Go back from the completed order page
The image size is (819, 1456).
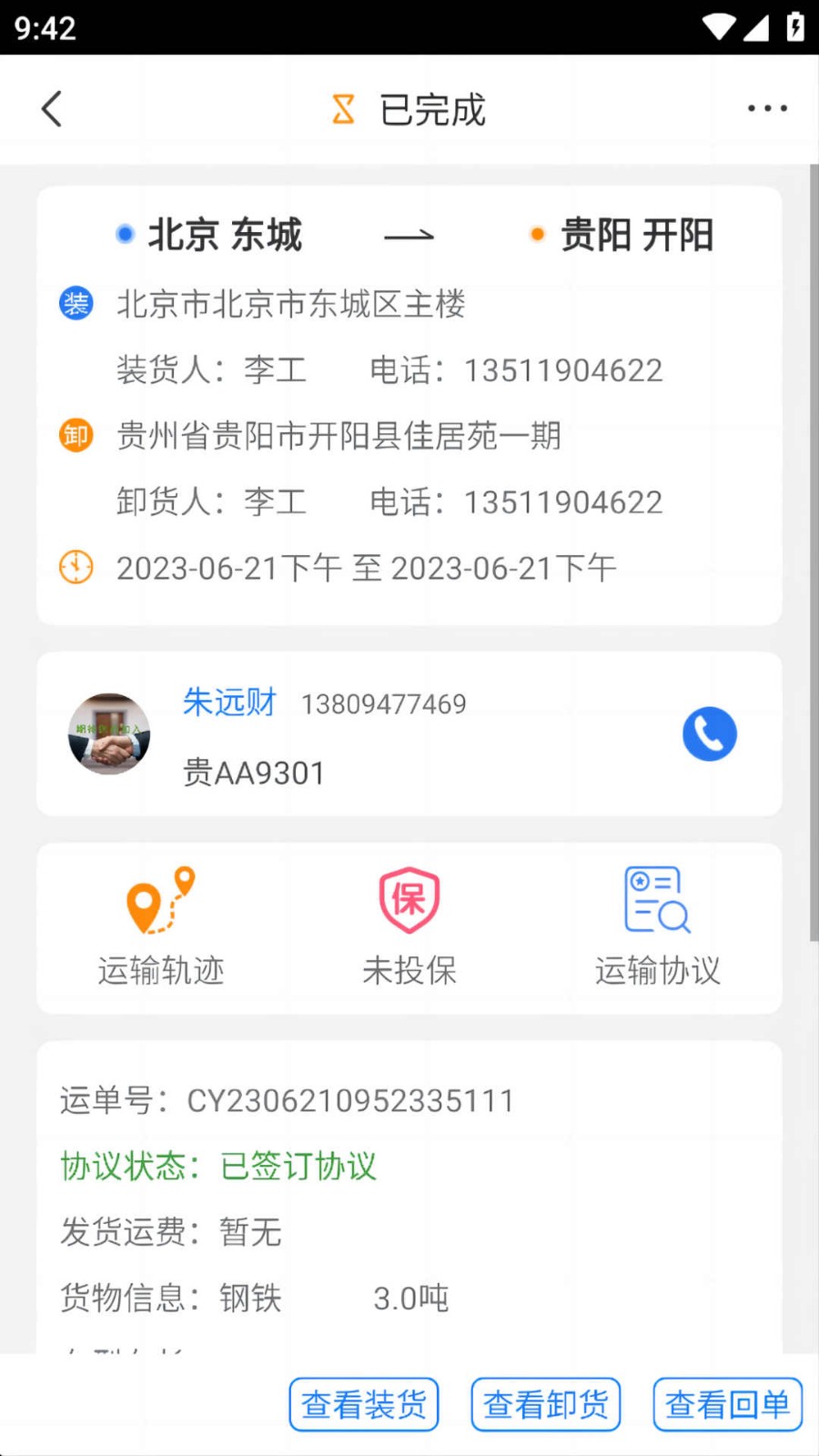[52, 109]
